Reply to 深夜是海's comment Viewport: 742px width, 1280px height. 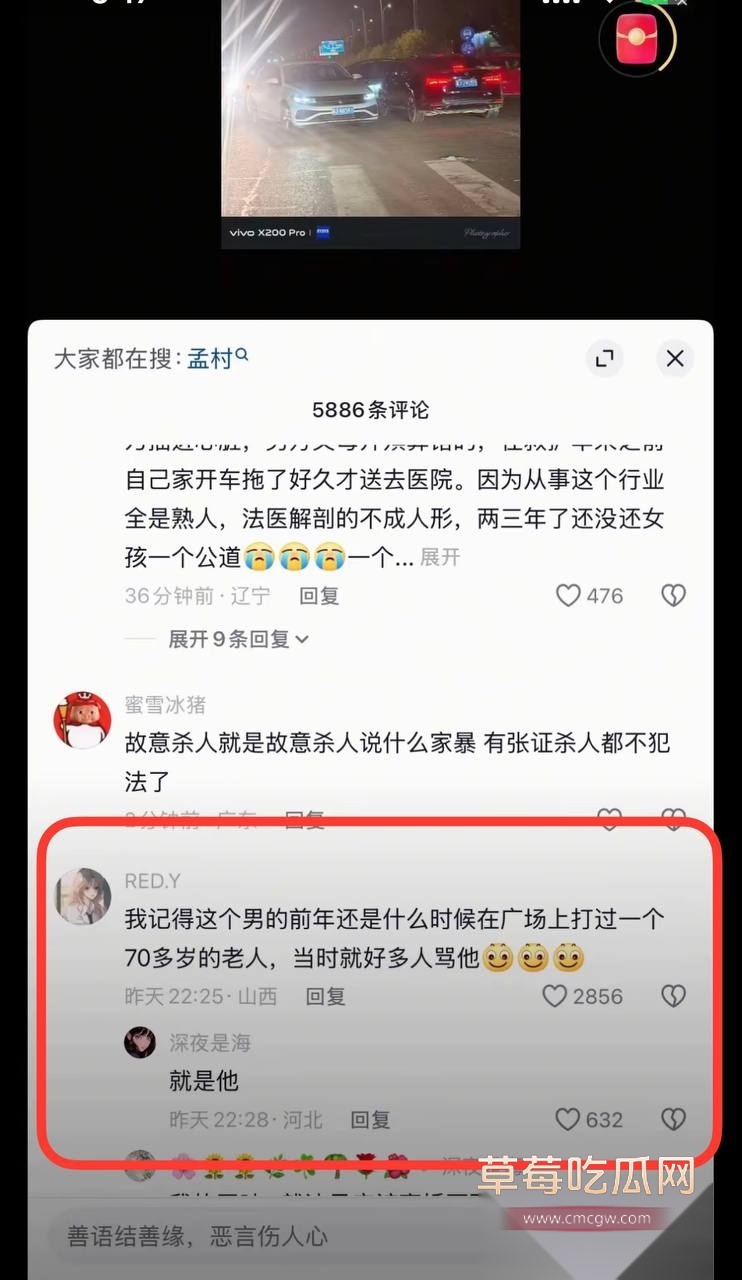[370, 1120]
